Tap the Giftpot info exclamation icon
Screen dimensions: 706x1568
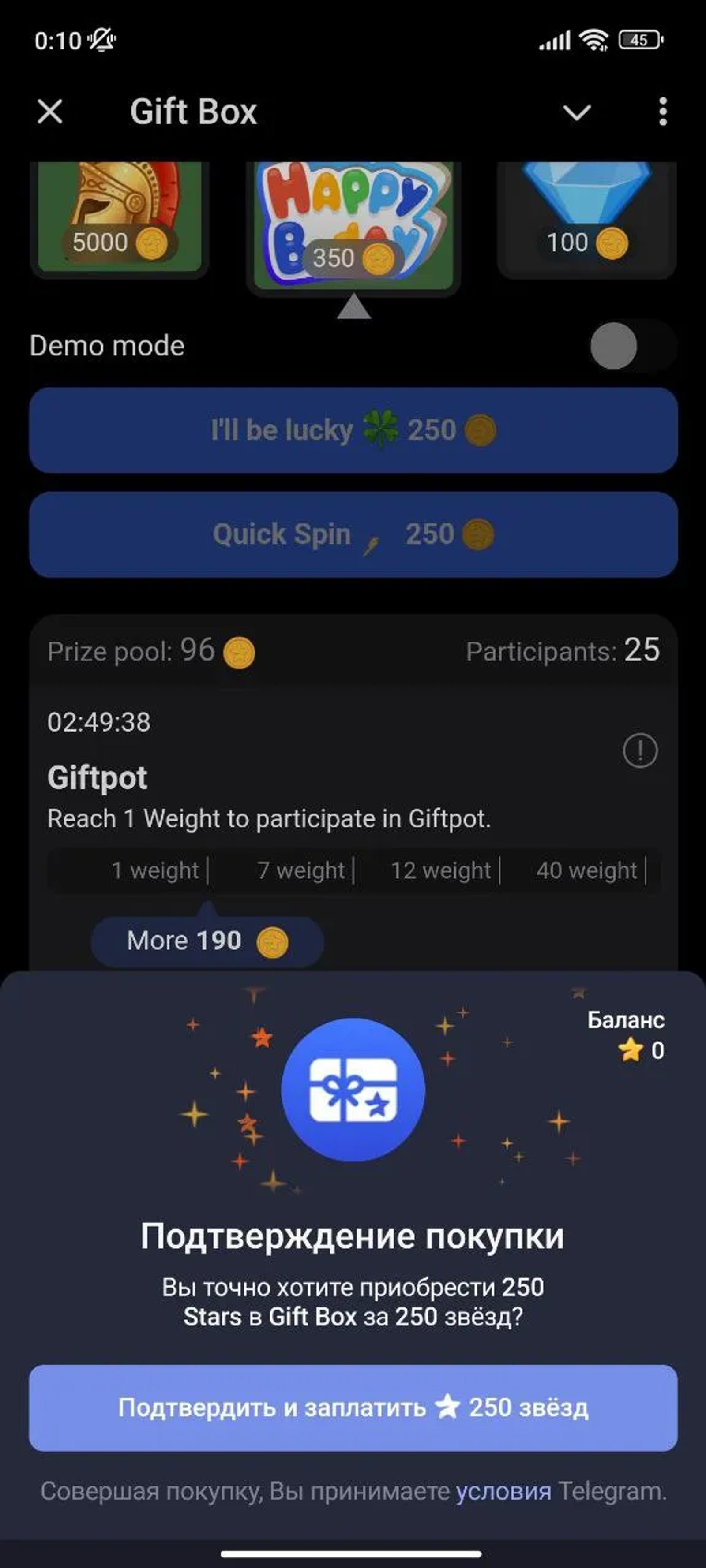pyautogui.click(x=640, y=750)
